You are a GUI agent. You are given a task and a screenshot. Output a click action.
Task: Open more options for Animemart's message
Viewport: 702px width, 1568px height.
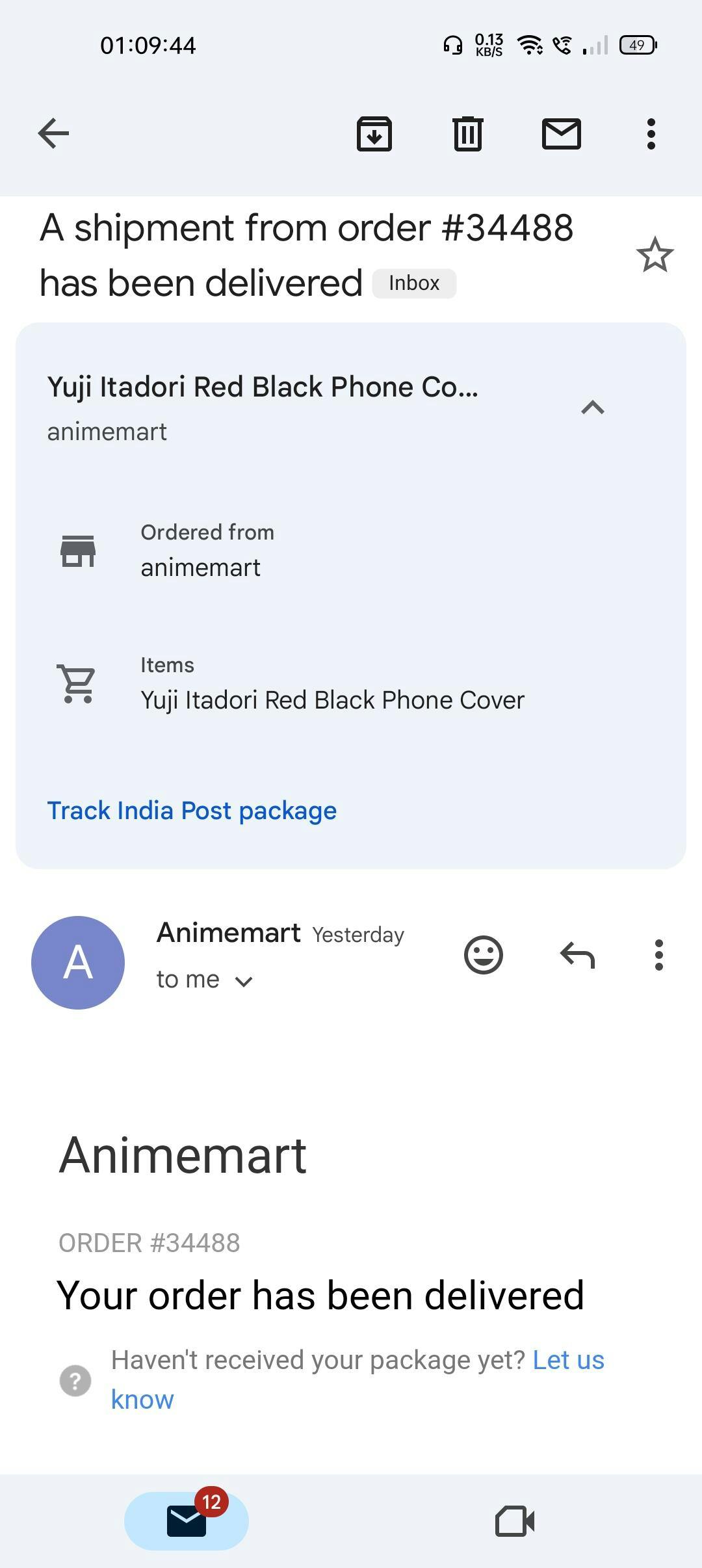[x=659, y=955]
